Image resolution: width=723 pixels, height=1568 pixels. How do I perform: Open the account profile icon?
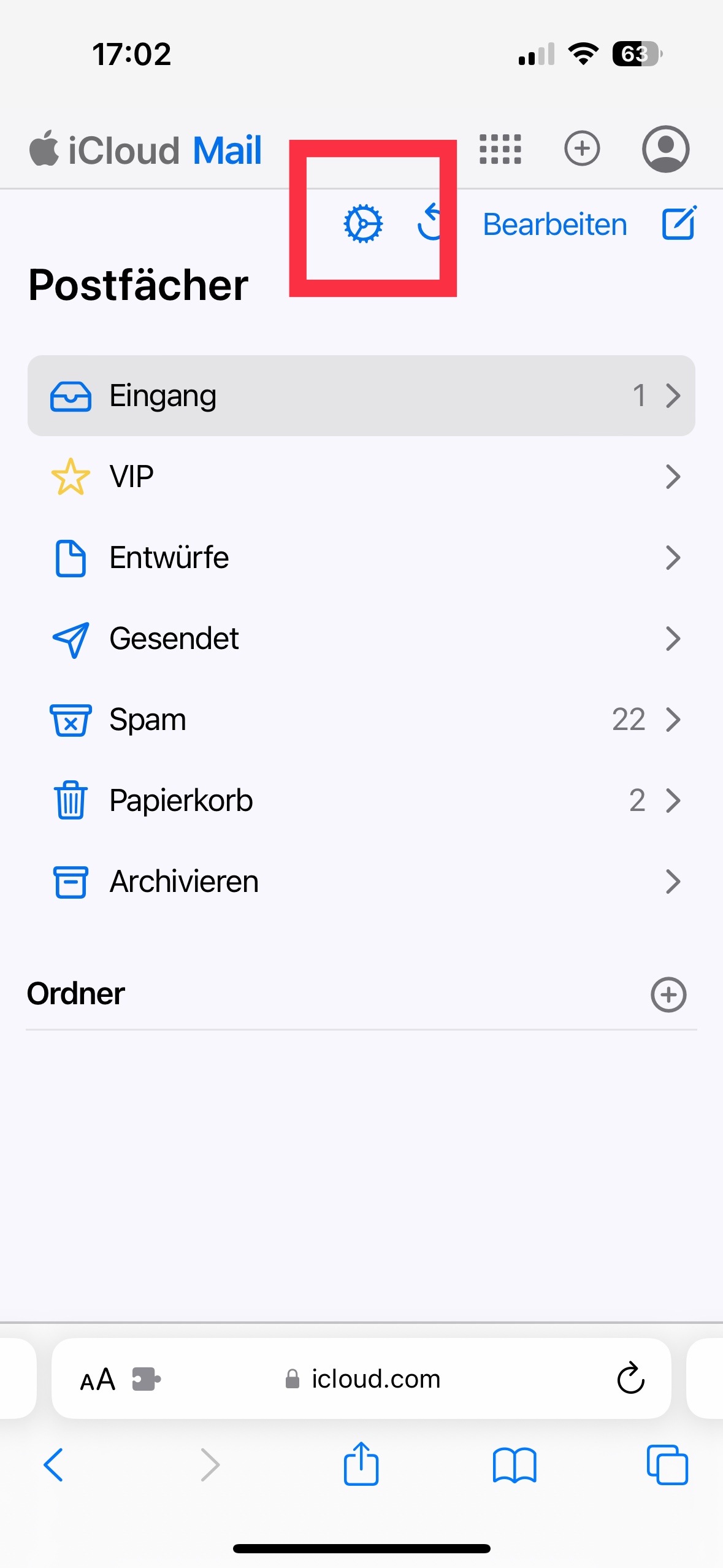pyautogui.click(x=665, y=149)
